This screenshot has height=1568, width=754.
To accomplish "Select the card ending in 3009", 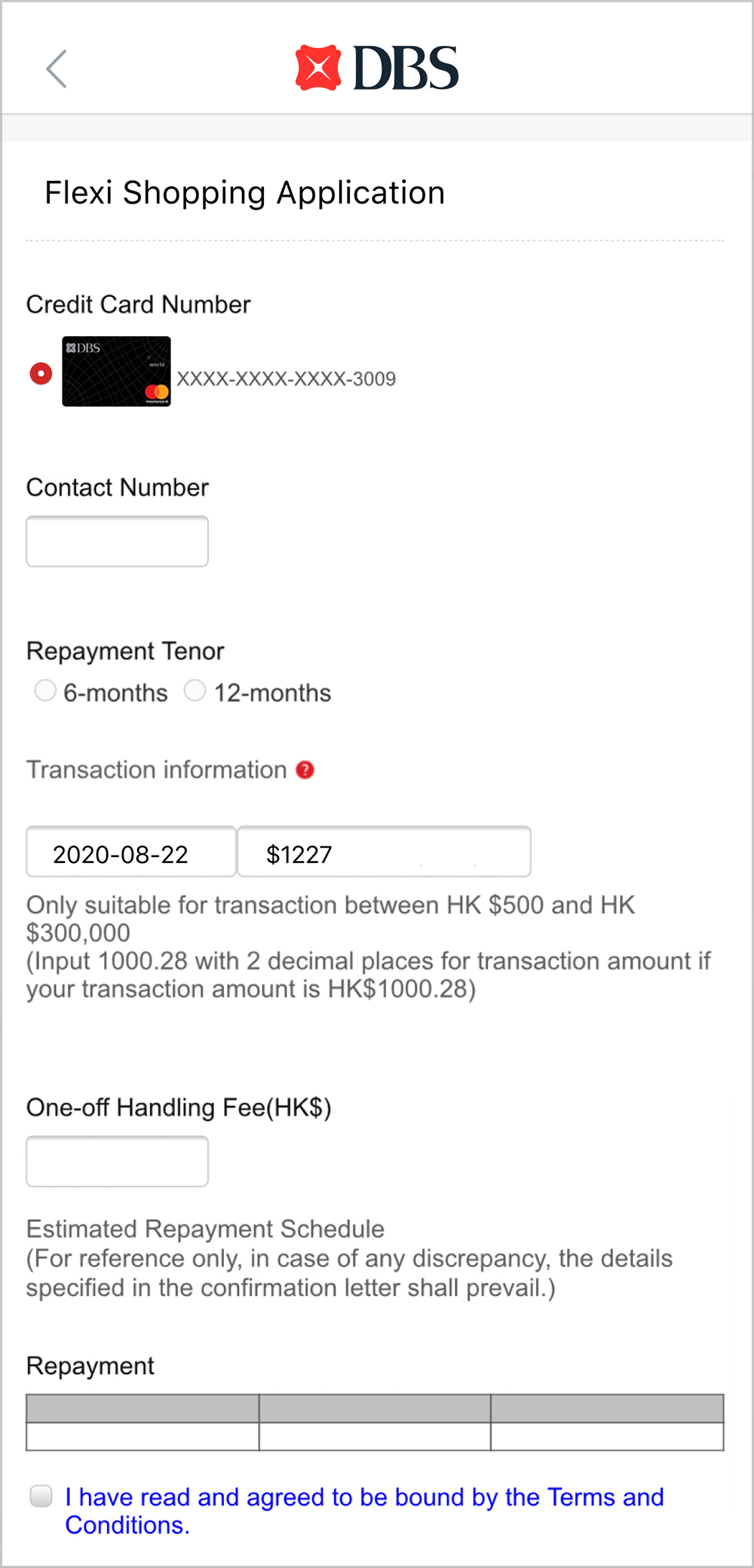I will click(x=41, y=373).
